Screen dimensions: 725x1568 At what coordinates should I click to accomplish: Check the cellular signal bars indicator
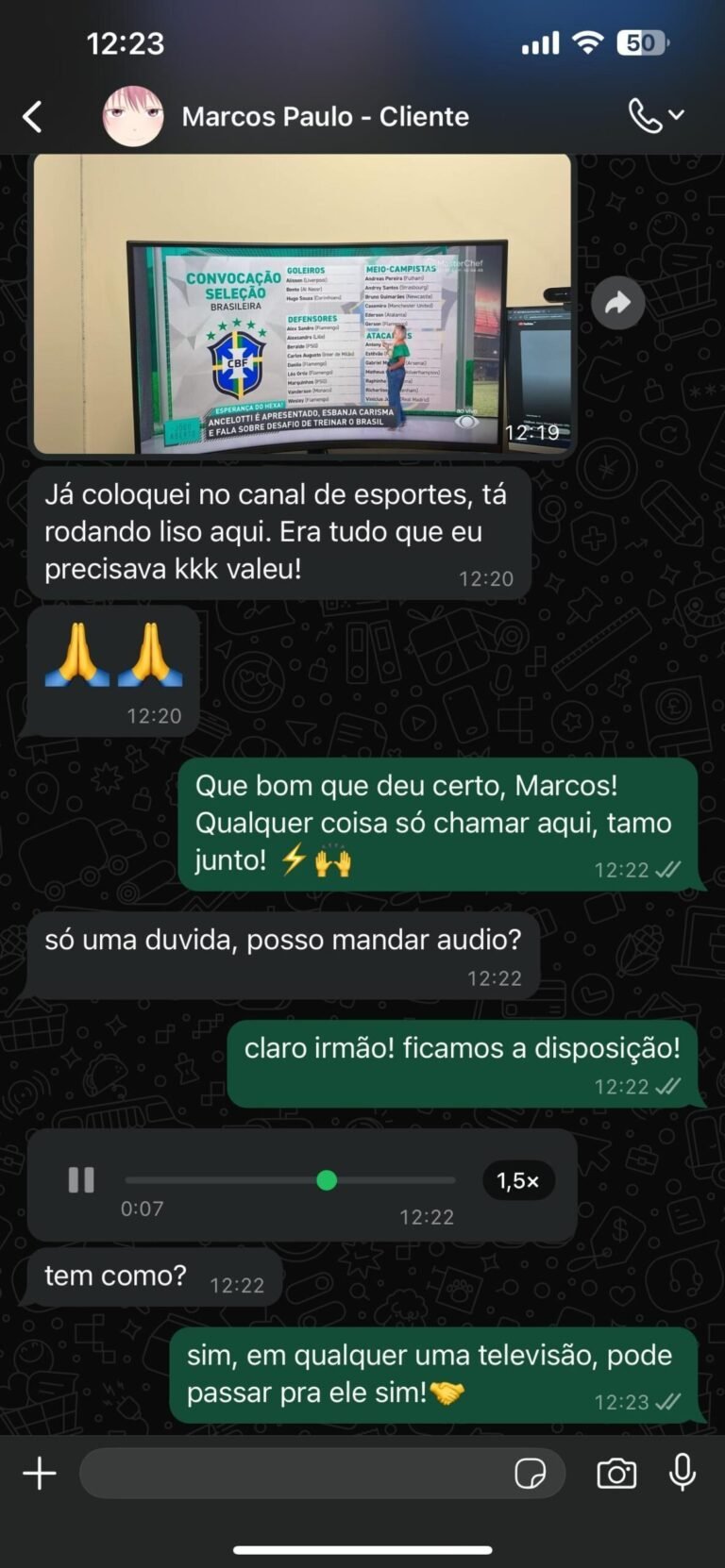[538, 42]
